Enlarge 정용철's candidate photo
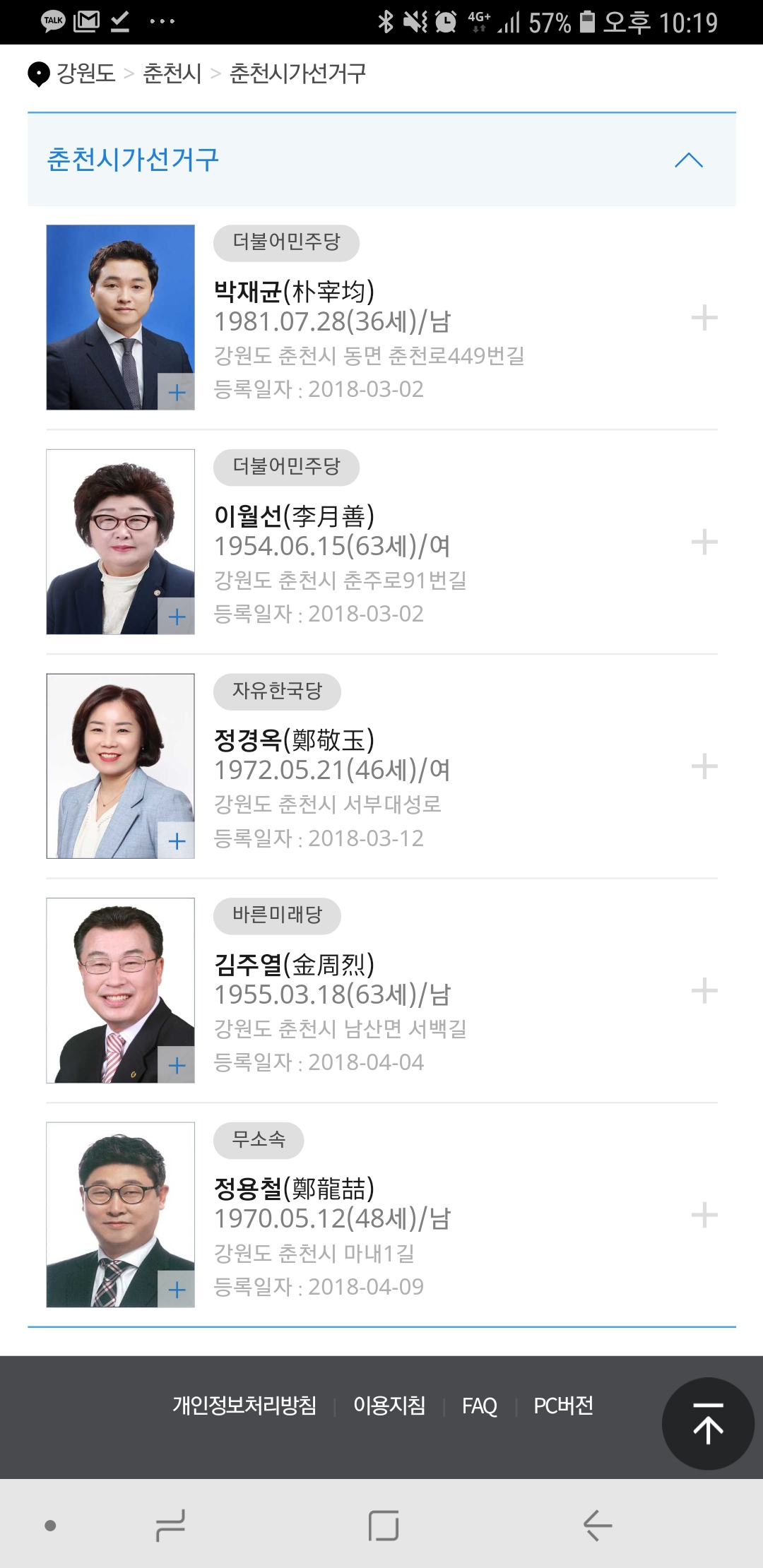The image size is (763, 1568). tap(177, 1290)
